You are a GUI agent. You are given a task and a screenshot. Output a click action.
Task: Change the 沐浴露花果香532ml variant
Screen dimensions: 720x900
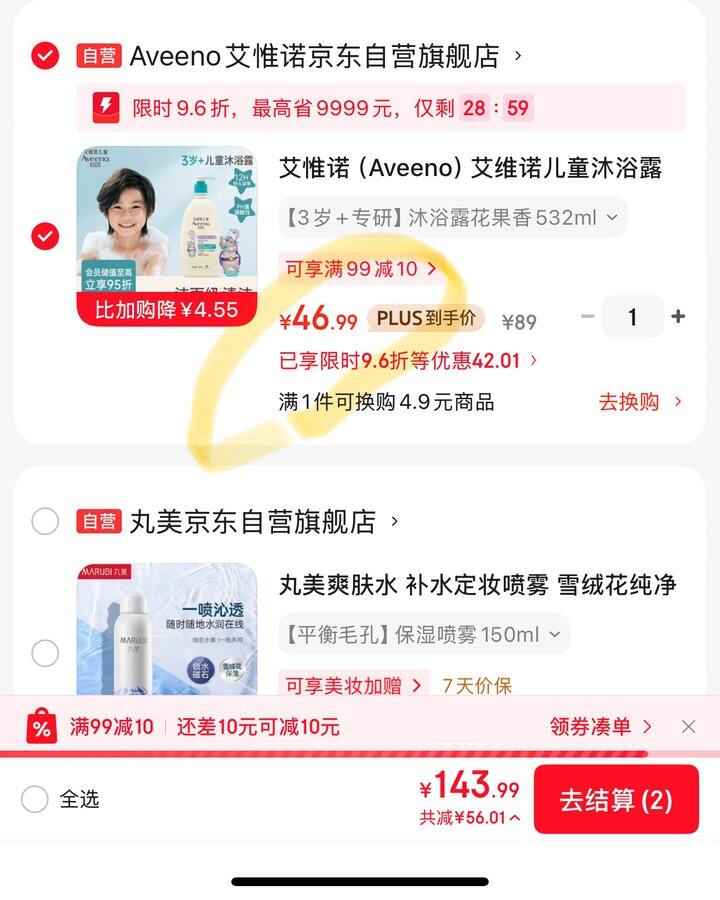point(453,218)
